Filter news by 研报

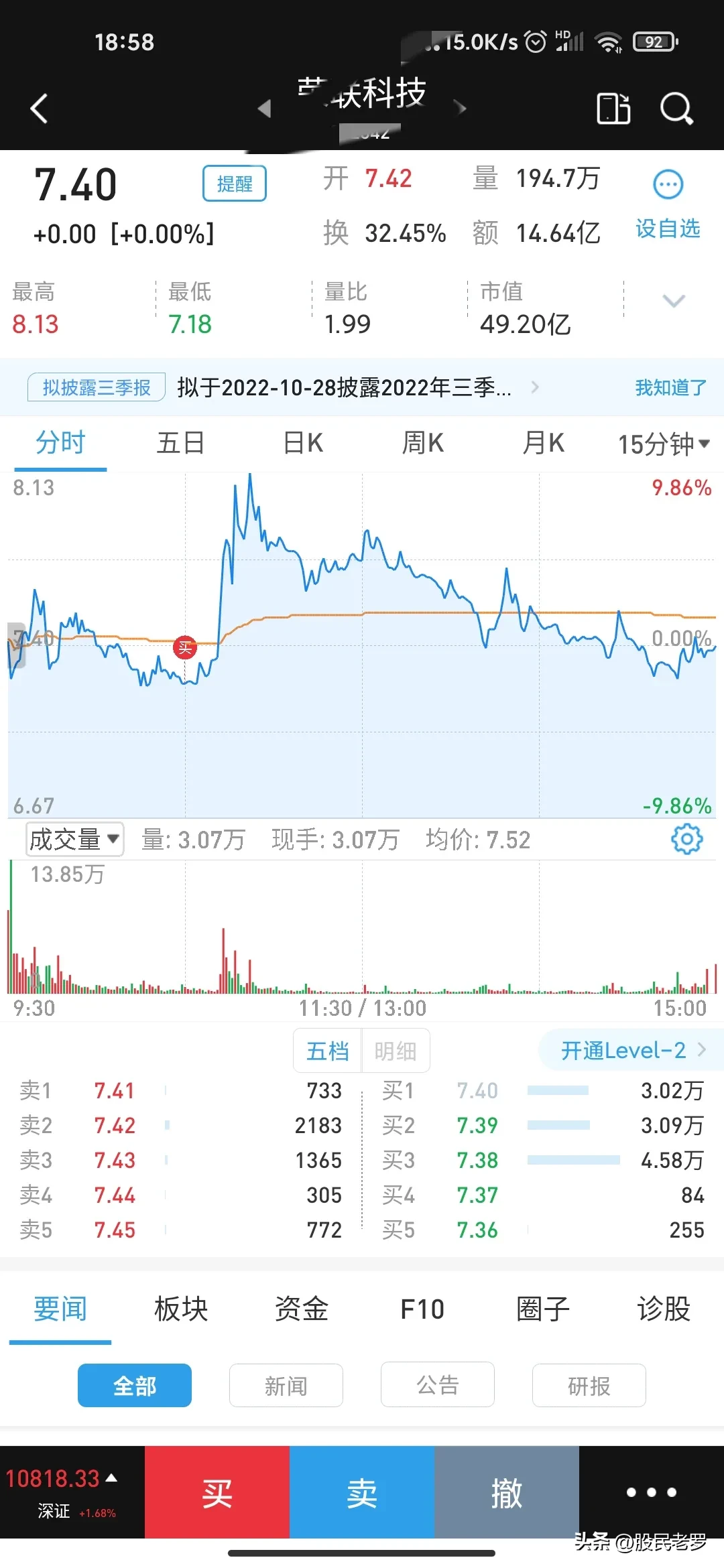tap(589, 1385)
